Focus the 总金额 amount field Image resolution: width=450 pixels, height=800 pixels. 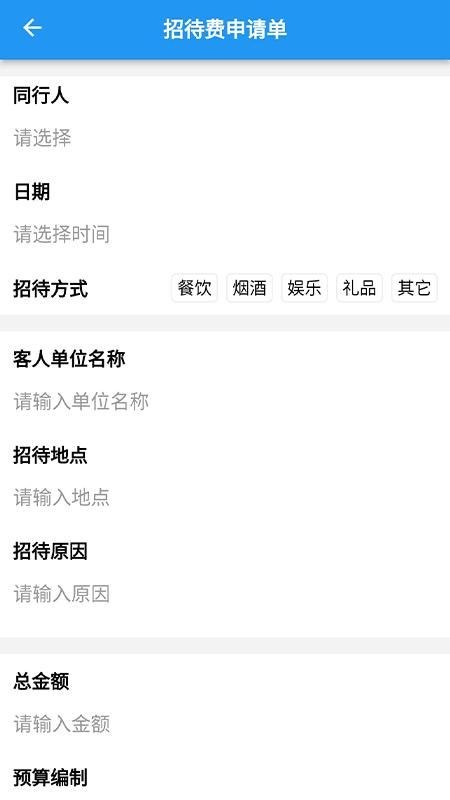(x=225, y=724)
